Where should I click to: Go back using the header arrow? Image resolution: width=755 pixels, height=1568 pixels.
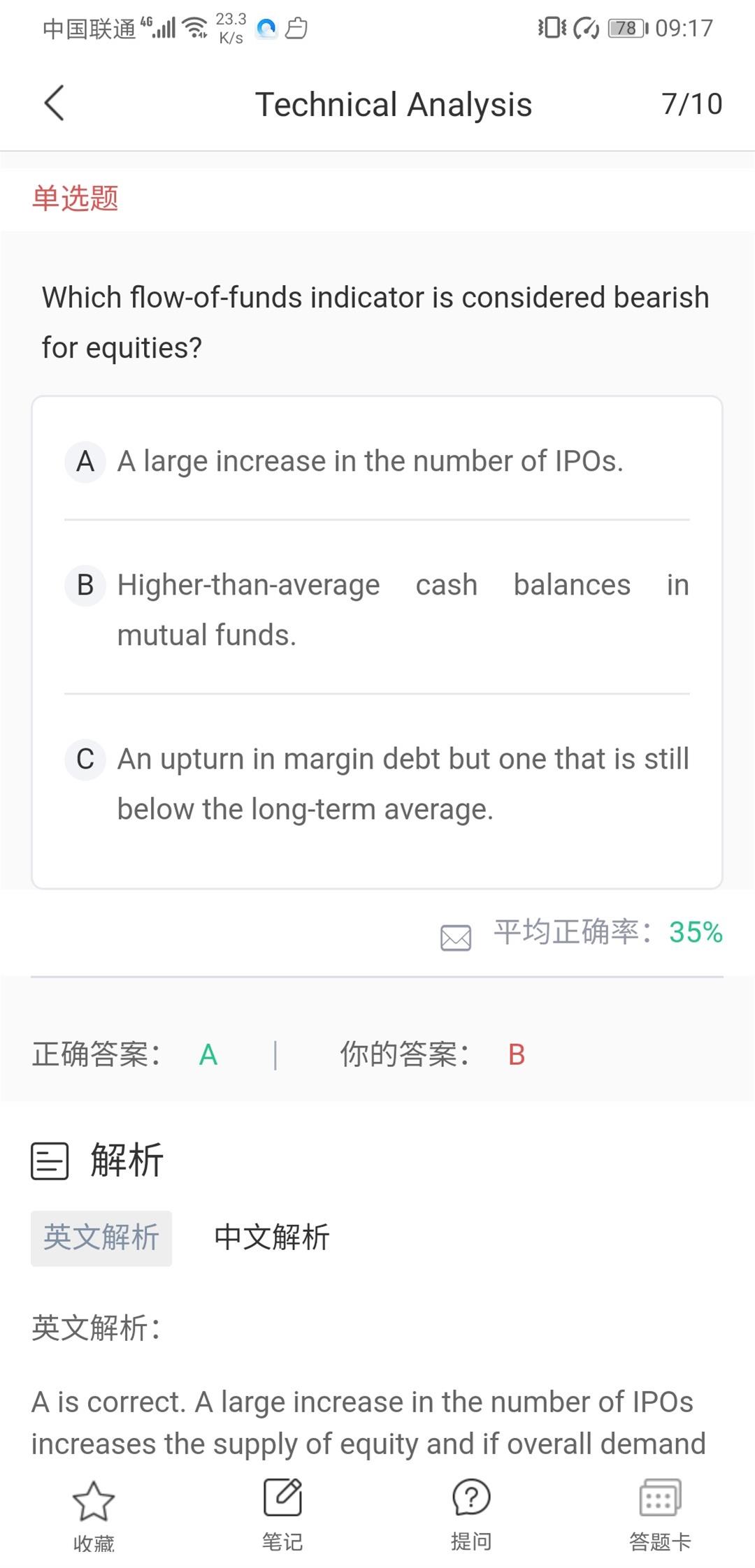55,103
